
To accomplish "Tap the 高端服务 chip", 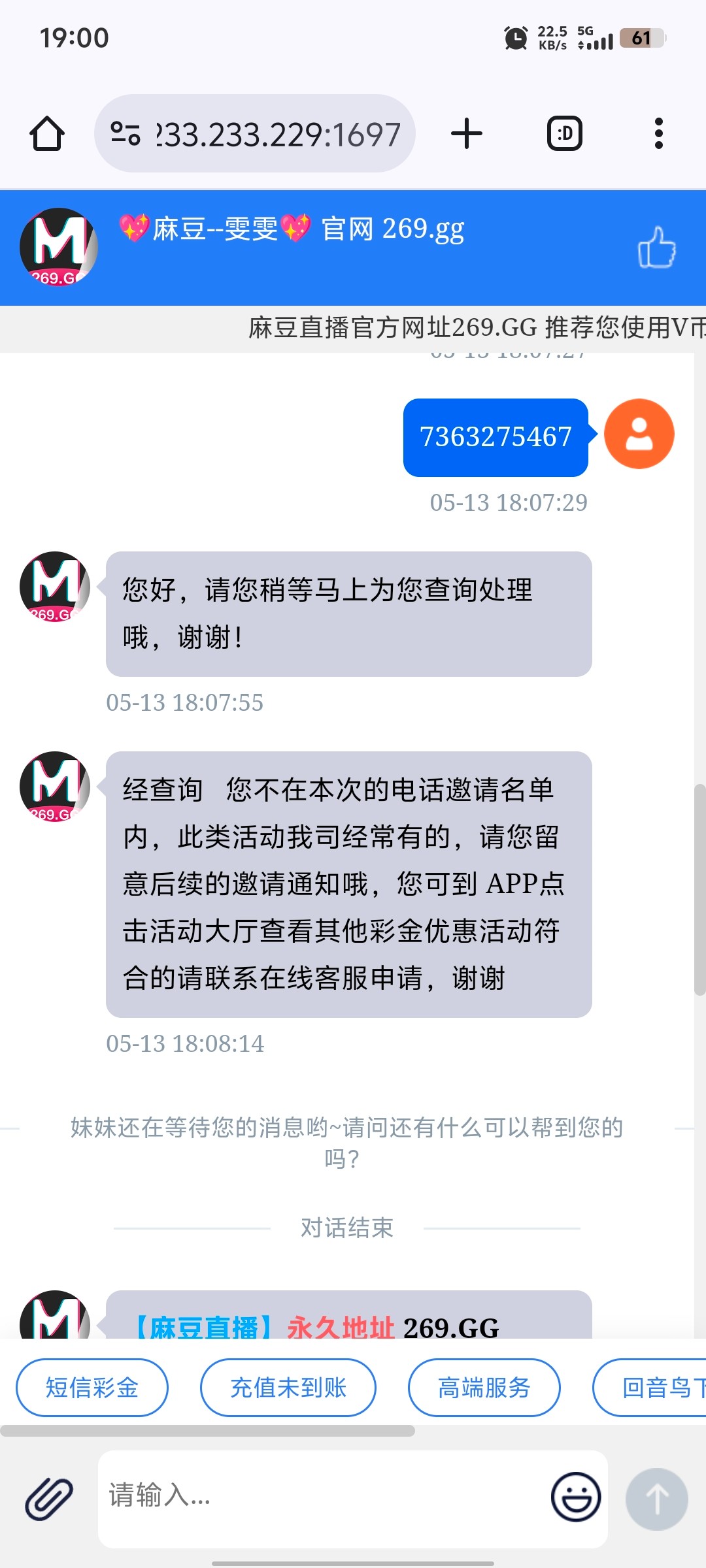I will click(x=484, y=1388).
